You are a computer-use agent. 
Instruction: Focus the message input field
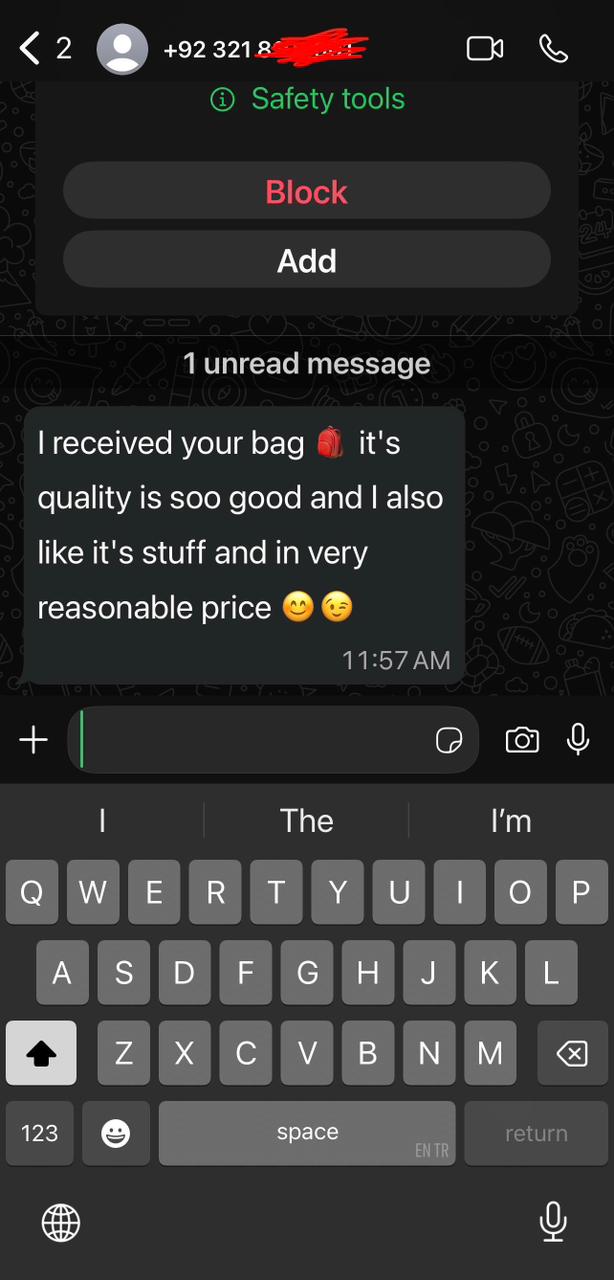(250, 740)
